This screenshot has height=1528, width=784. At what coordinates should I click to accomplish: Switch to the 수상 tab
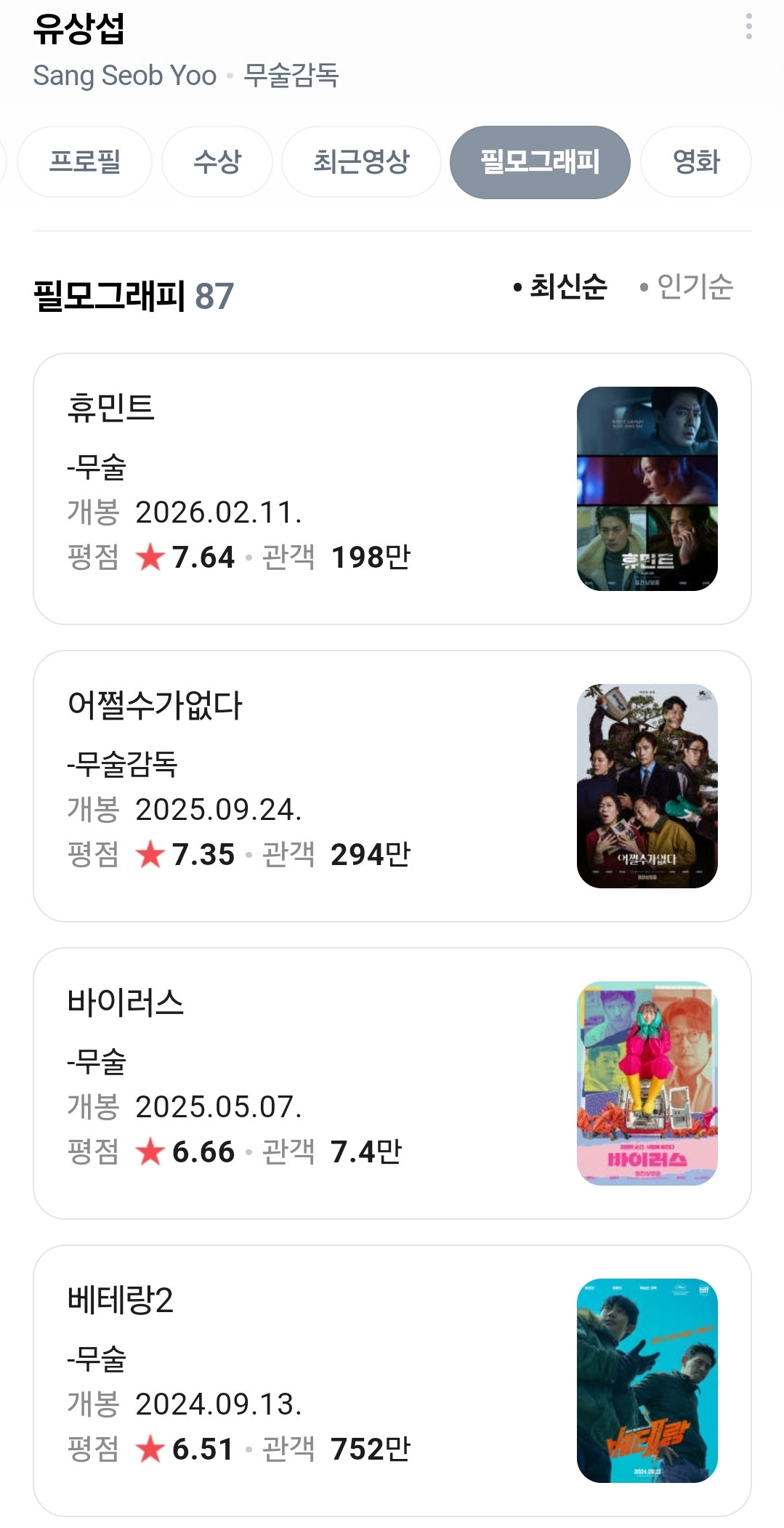(x=217, y=161)
